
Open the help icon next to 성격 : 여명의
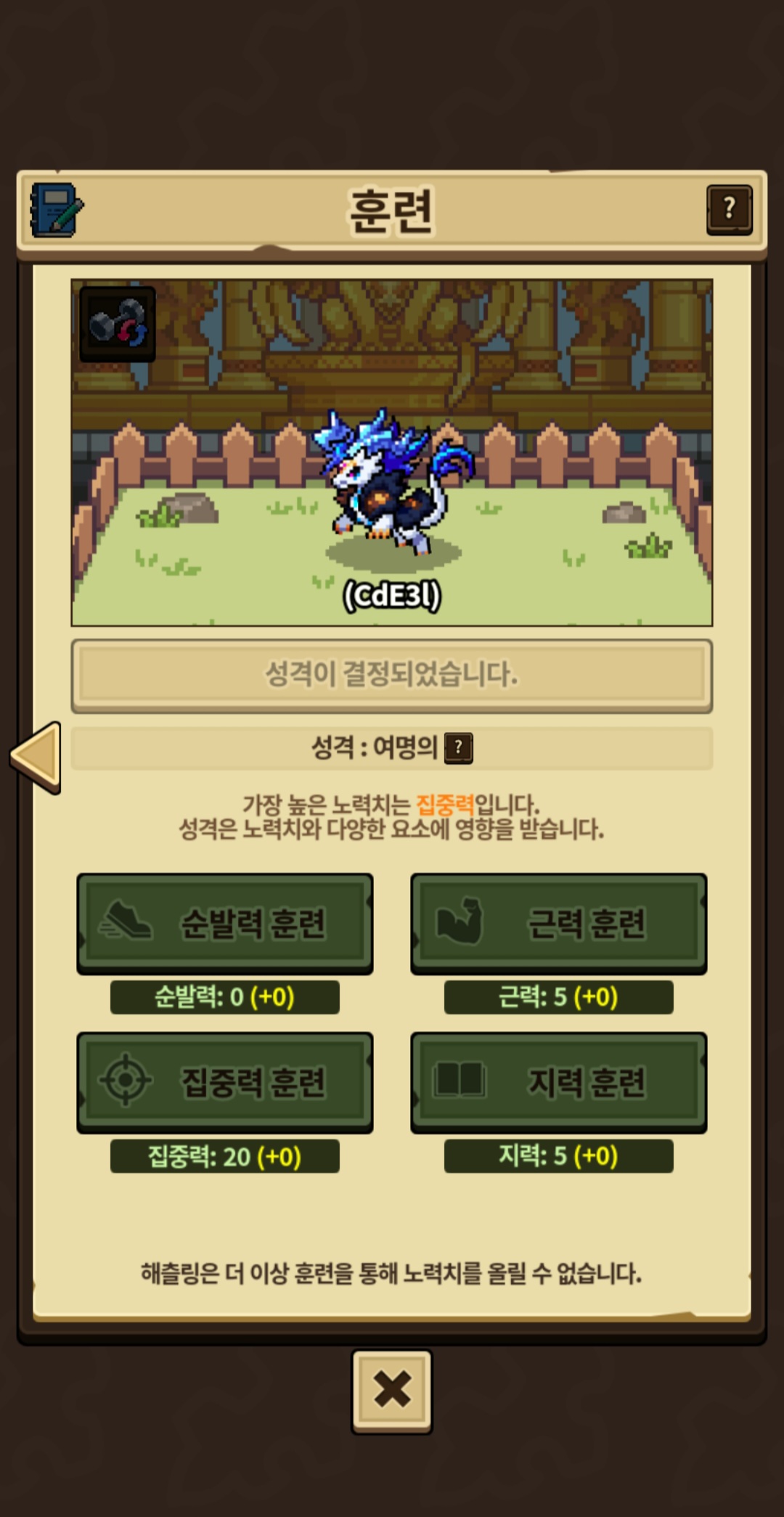point(458,748)
